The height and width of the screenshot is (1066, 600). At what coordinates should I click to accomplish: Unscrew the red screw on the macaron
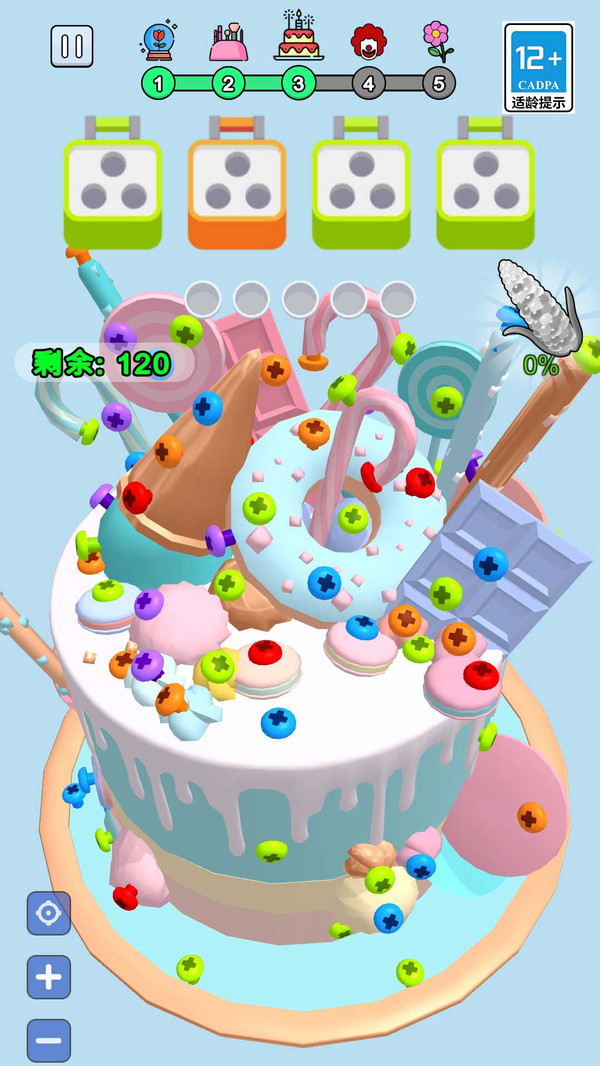pyautogui.click(x=264, y=653)
